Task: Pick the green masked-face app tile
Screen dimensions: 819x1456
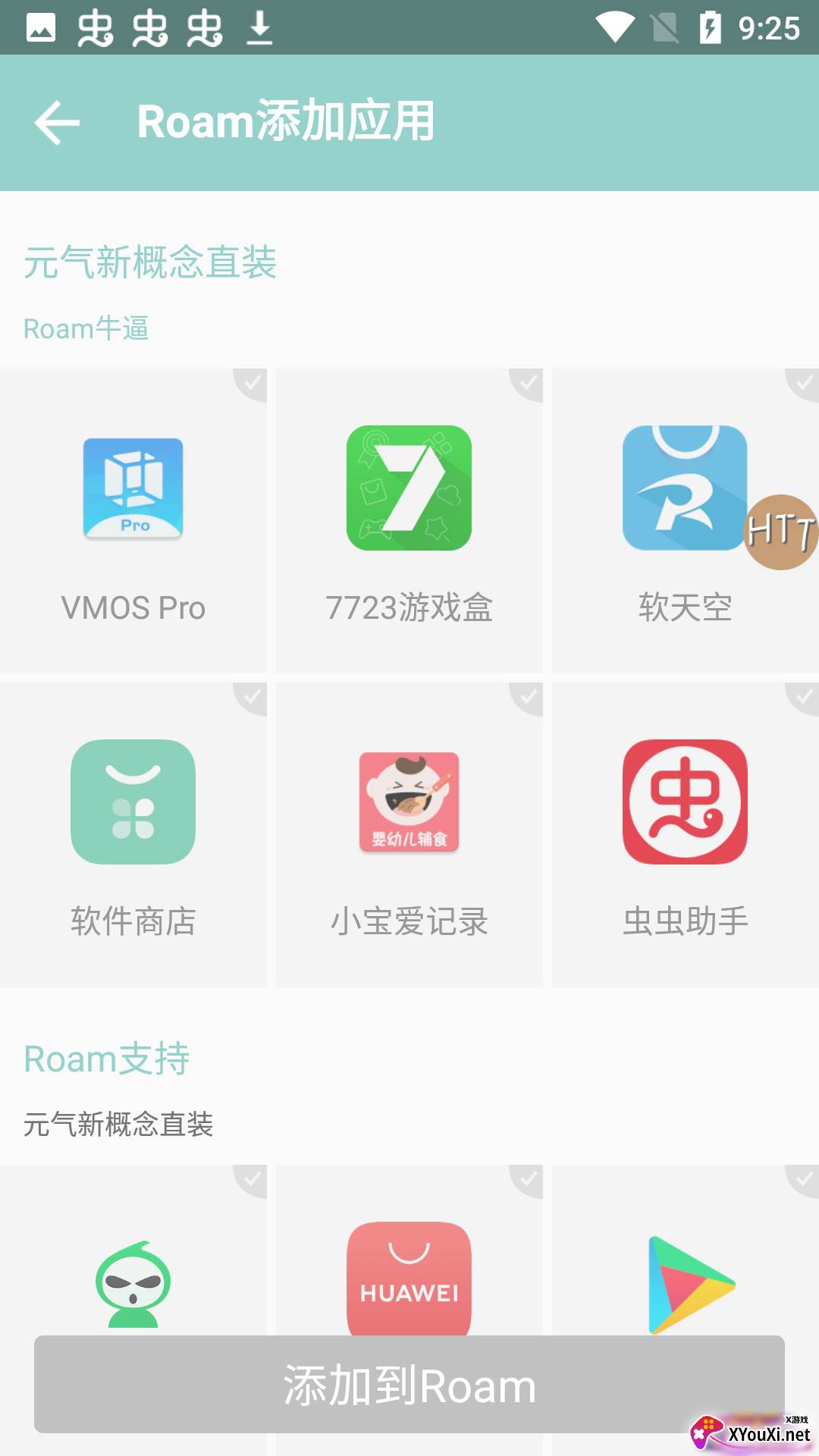Action: click(133, 1274)
